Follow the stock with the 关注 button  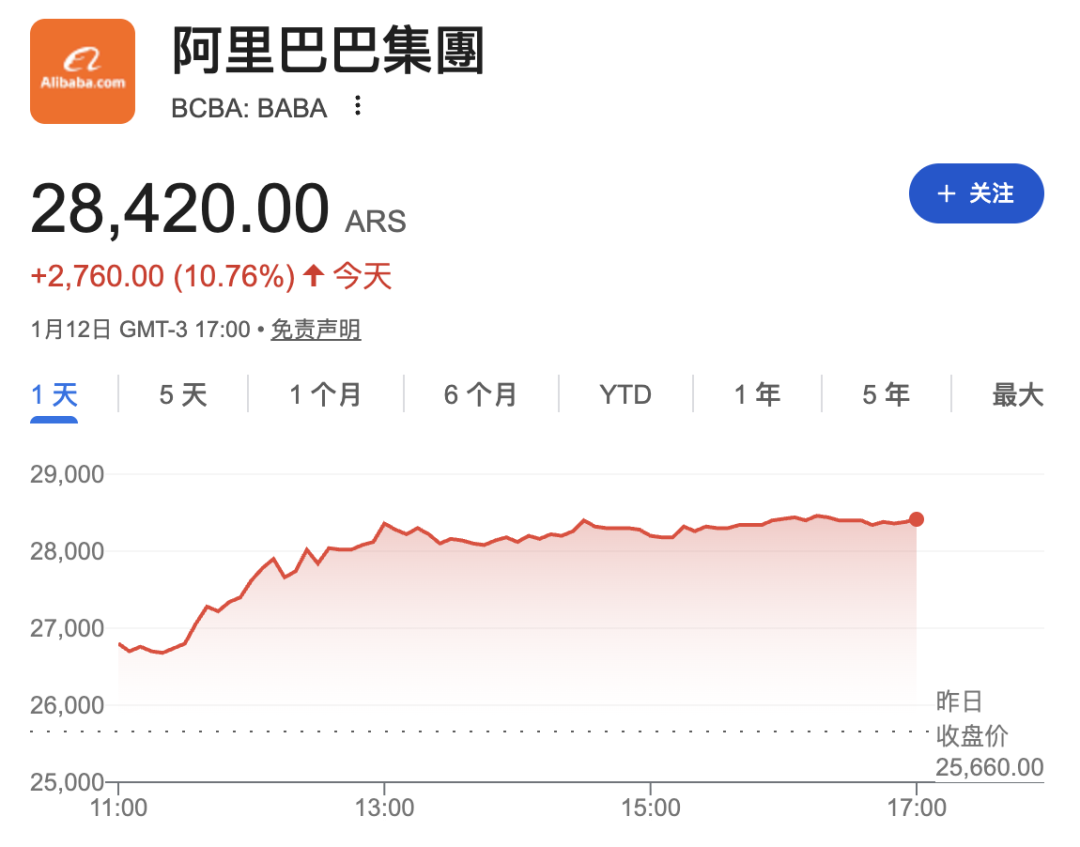click(x=976, y=194)
